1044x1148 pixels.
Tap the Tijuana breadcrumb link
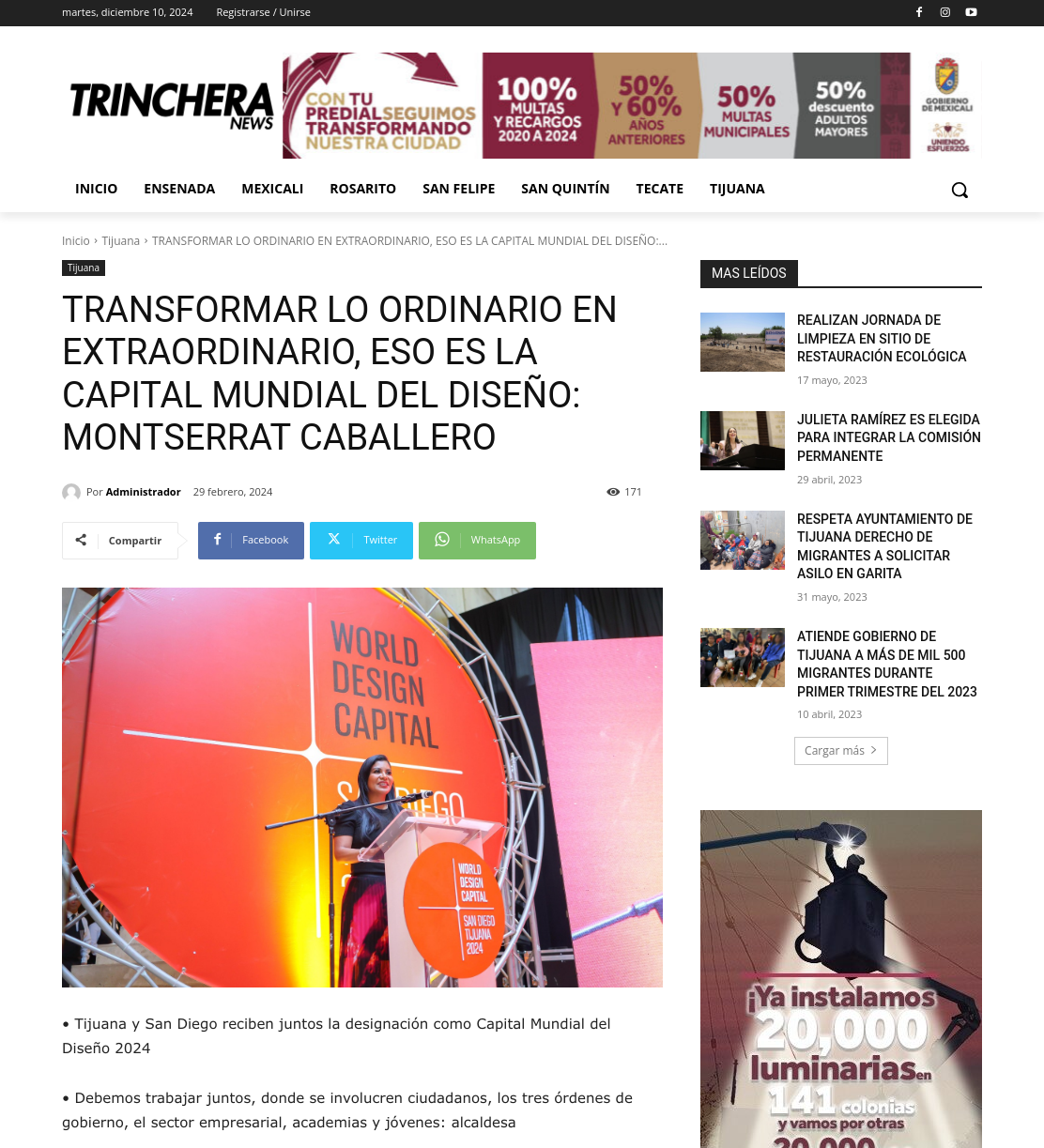120,241
